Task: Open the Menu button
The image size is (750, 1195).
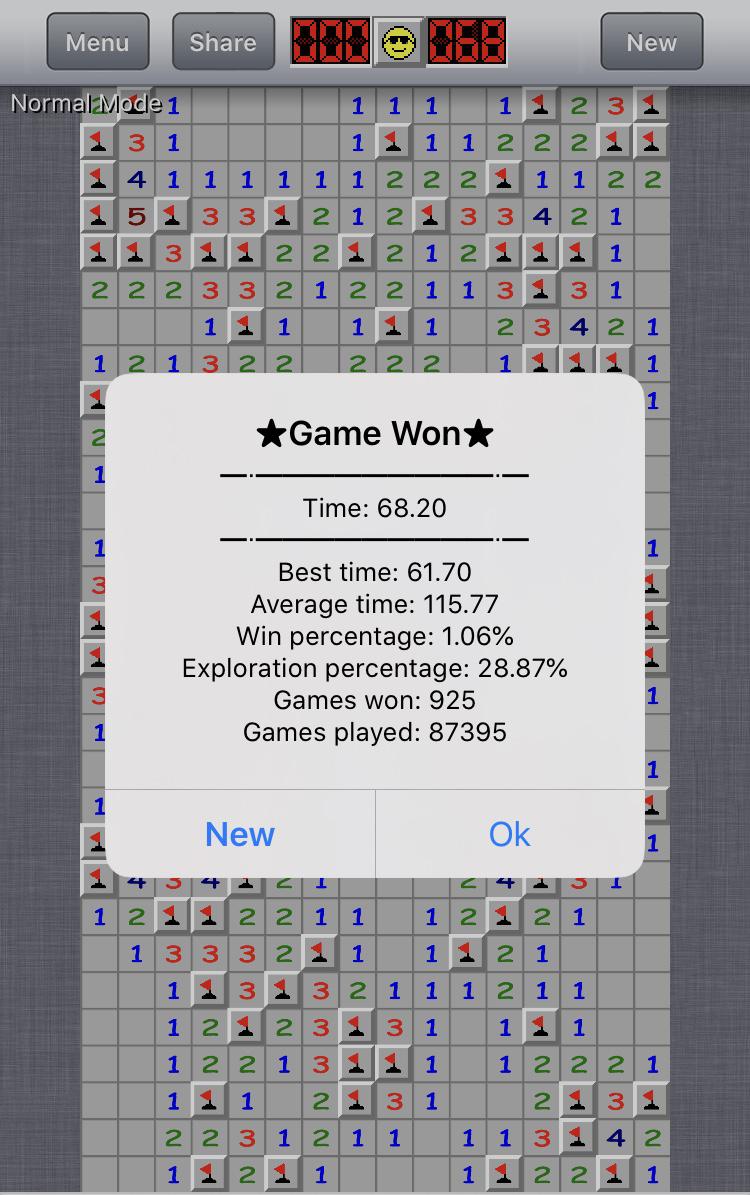Action: point(98,42)
